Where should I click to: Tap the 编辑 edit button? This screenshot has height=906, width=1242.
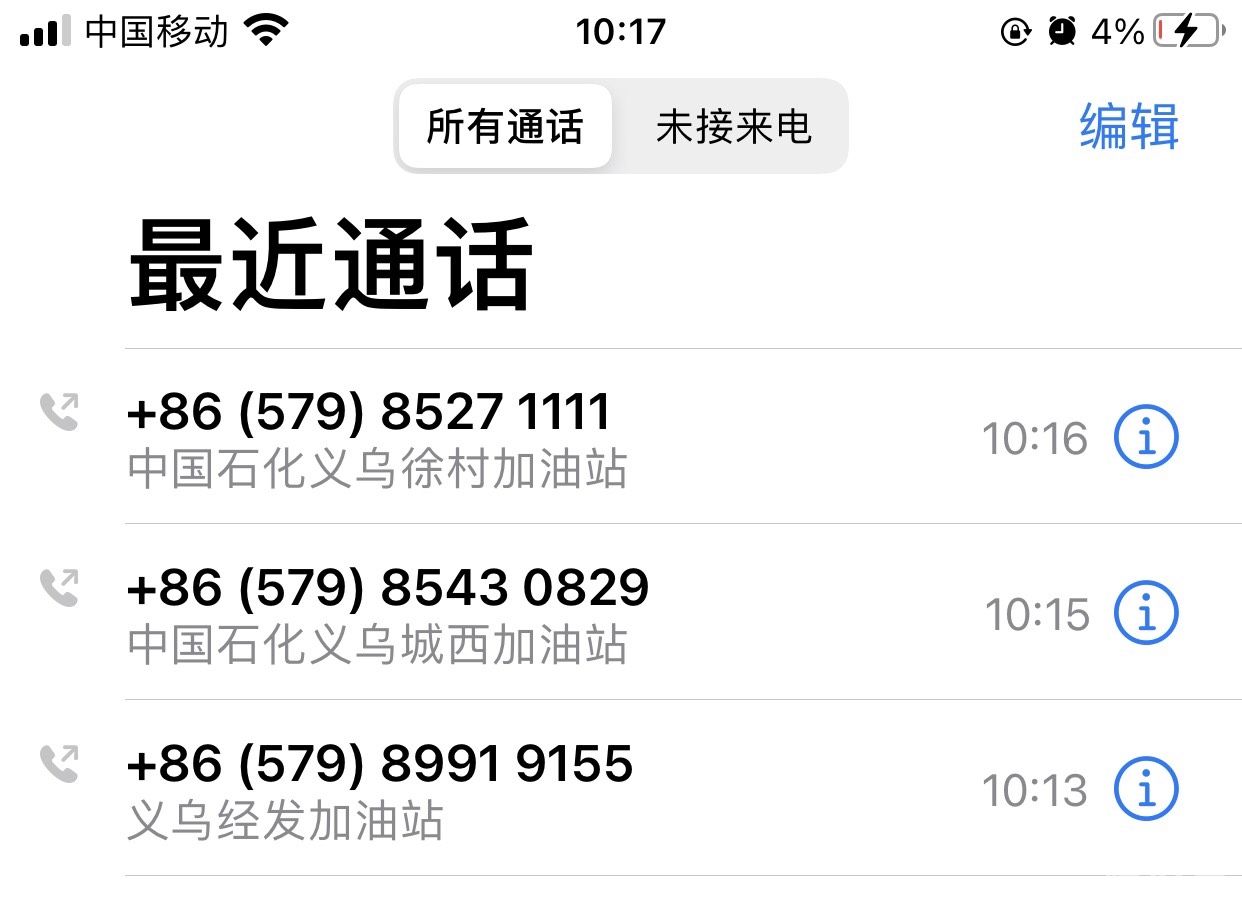[x=1129, y=127]
